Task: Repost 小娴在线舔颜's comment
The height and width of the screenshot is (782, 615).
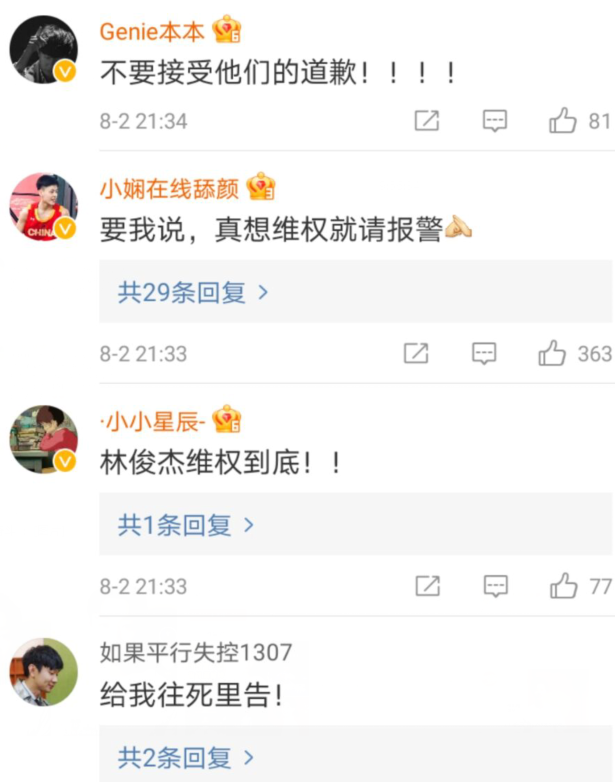Action: pyautogui.click(x=416, y=353)
